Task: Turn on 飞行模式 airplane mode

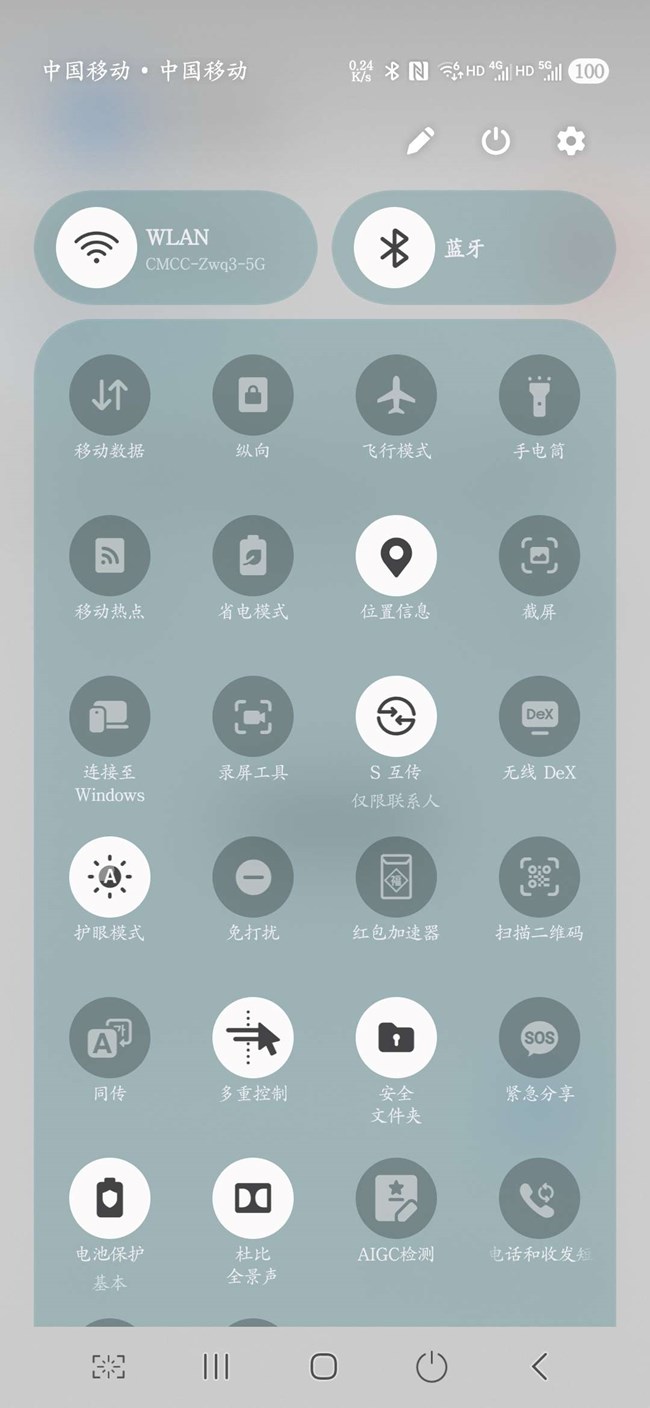Action: 396,395
